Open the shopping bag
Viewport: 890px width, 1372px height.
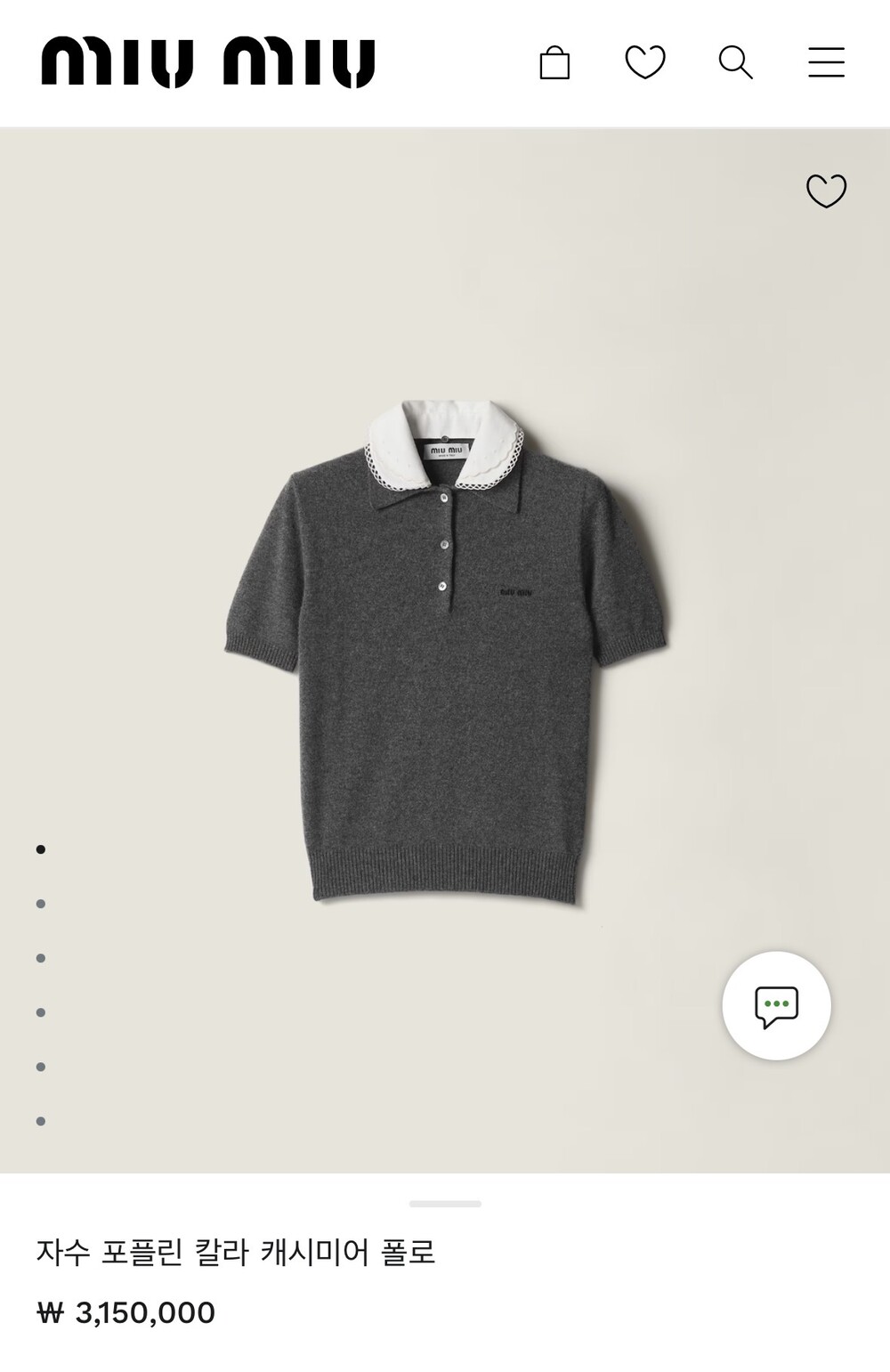[x=554, y=63]
